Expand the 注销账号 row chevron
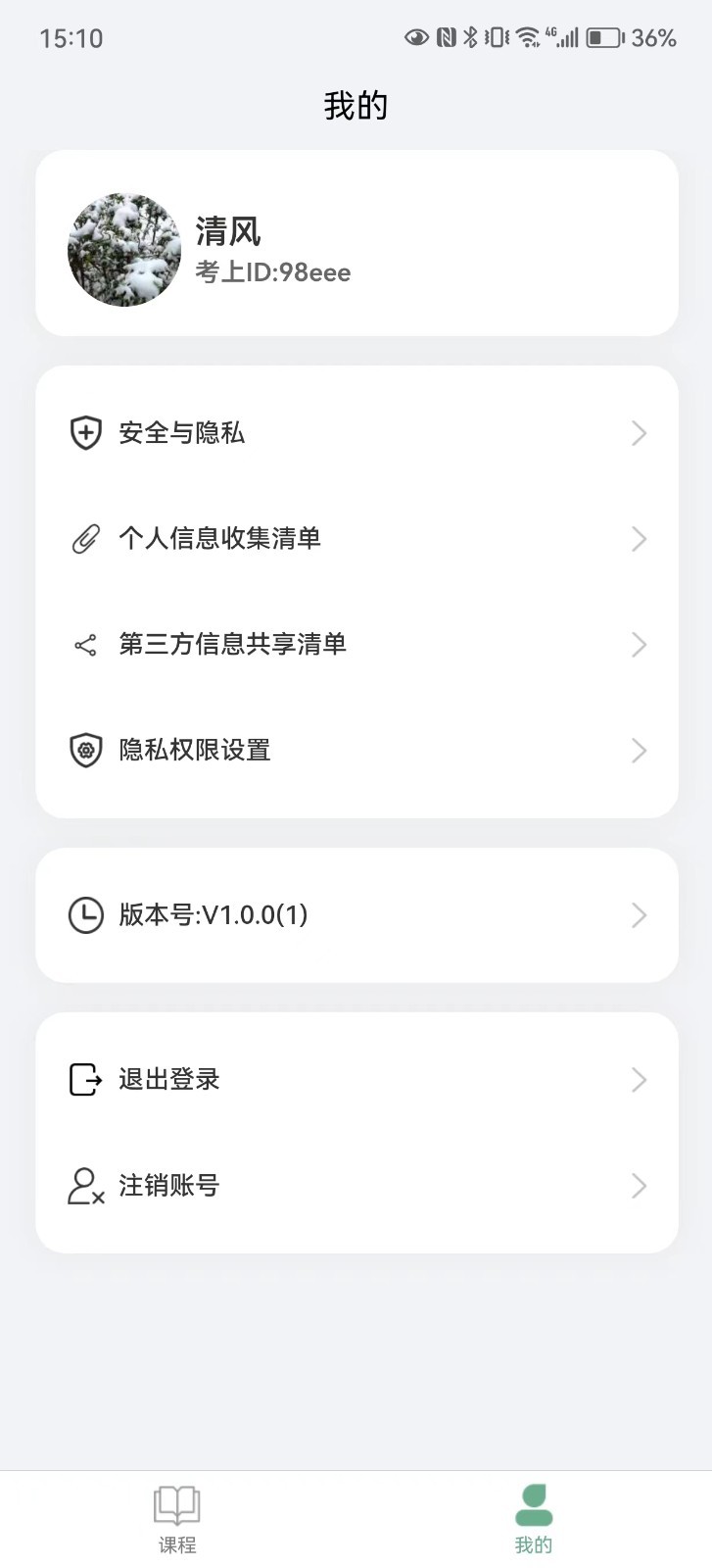Image resolution: width=712 pixels, height=1568 pixels. point(640,1186)
